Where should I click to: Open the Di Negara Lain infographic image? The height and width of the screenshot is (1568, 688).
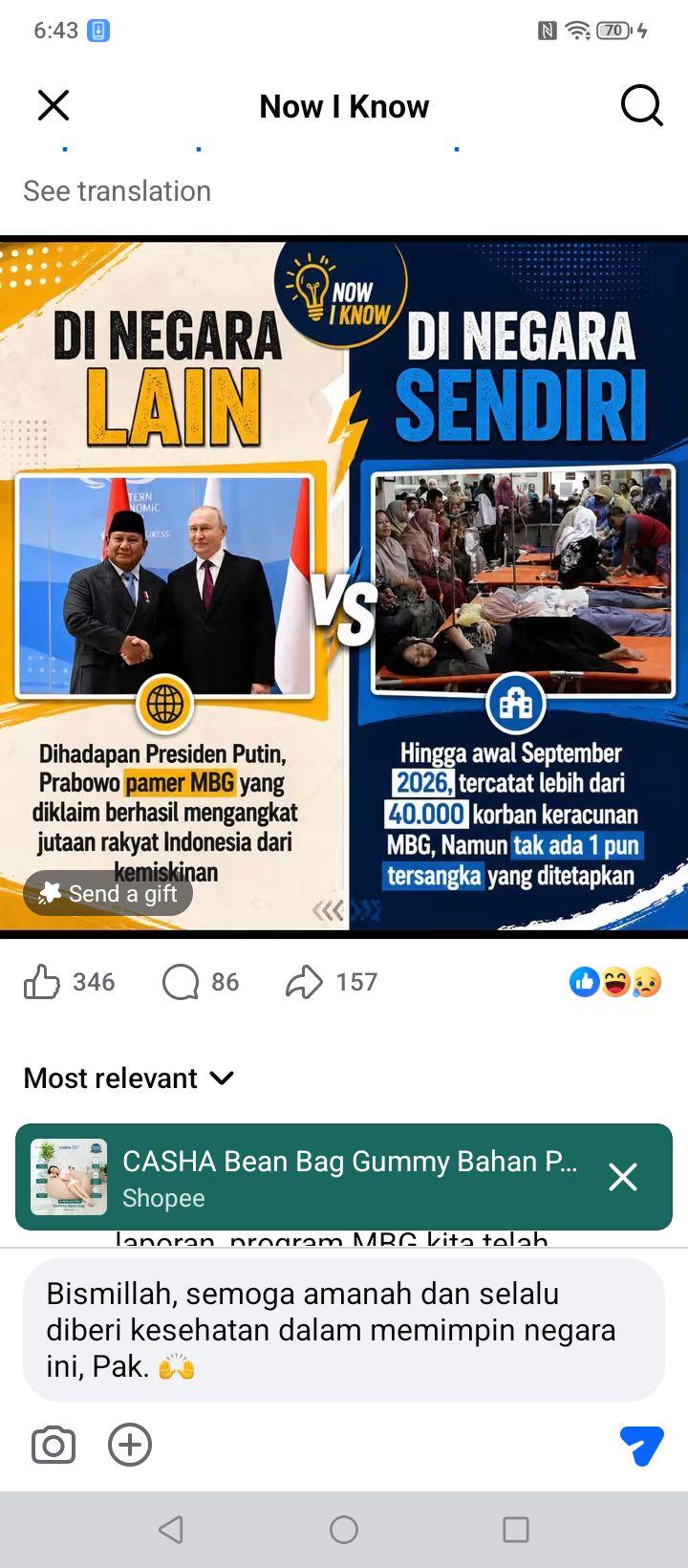(344, 583)
